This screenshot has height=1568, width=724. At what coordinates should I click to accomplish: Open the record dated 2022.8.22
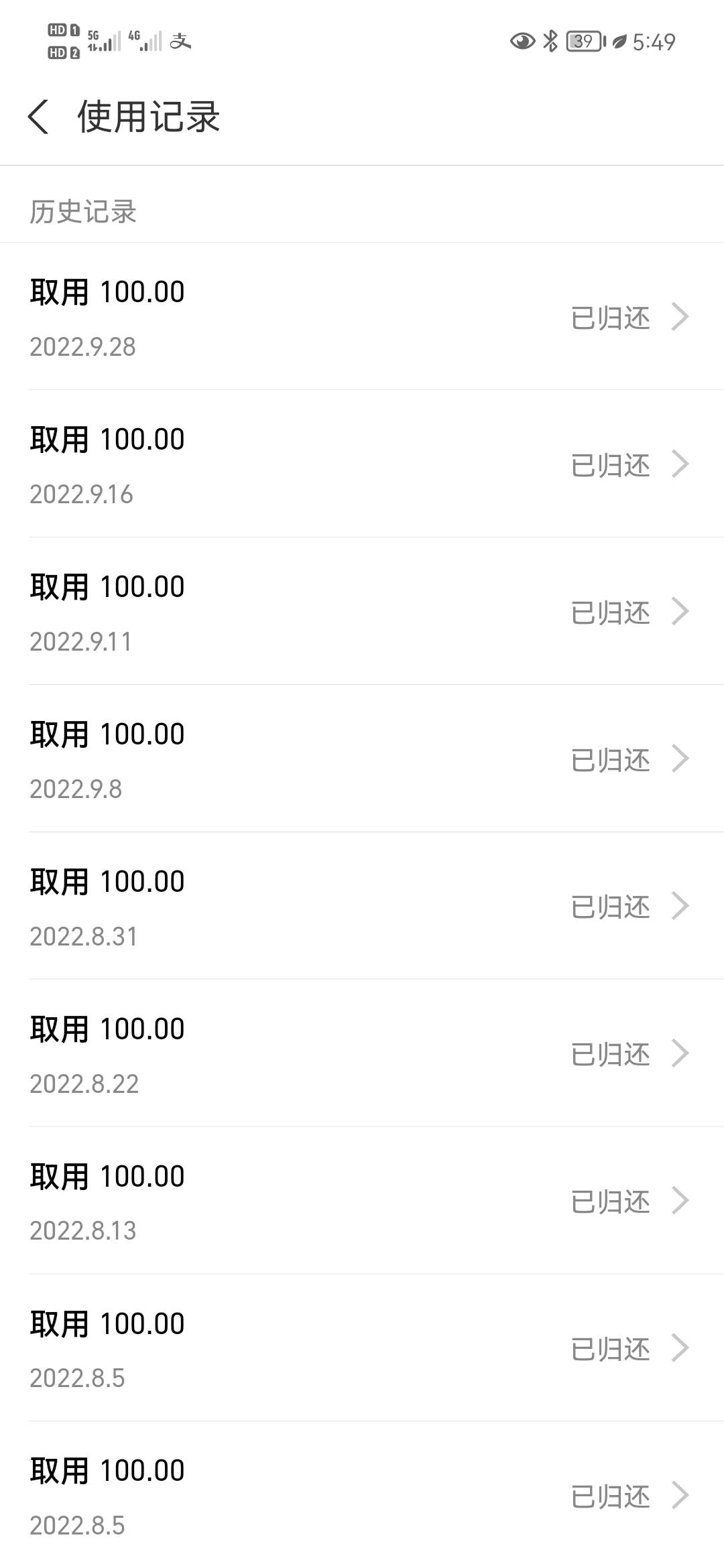(362, 1054)
